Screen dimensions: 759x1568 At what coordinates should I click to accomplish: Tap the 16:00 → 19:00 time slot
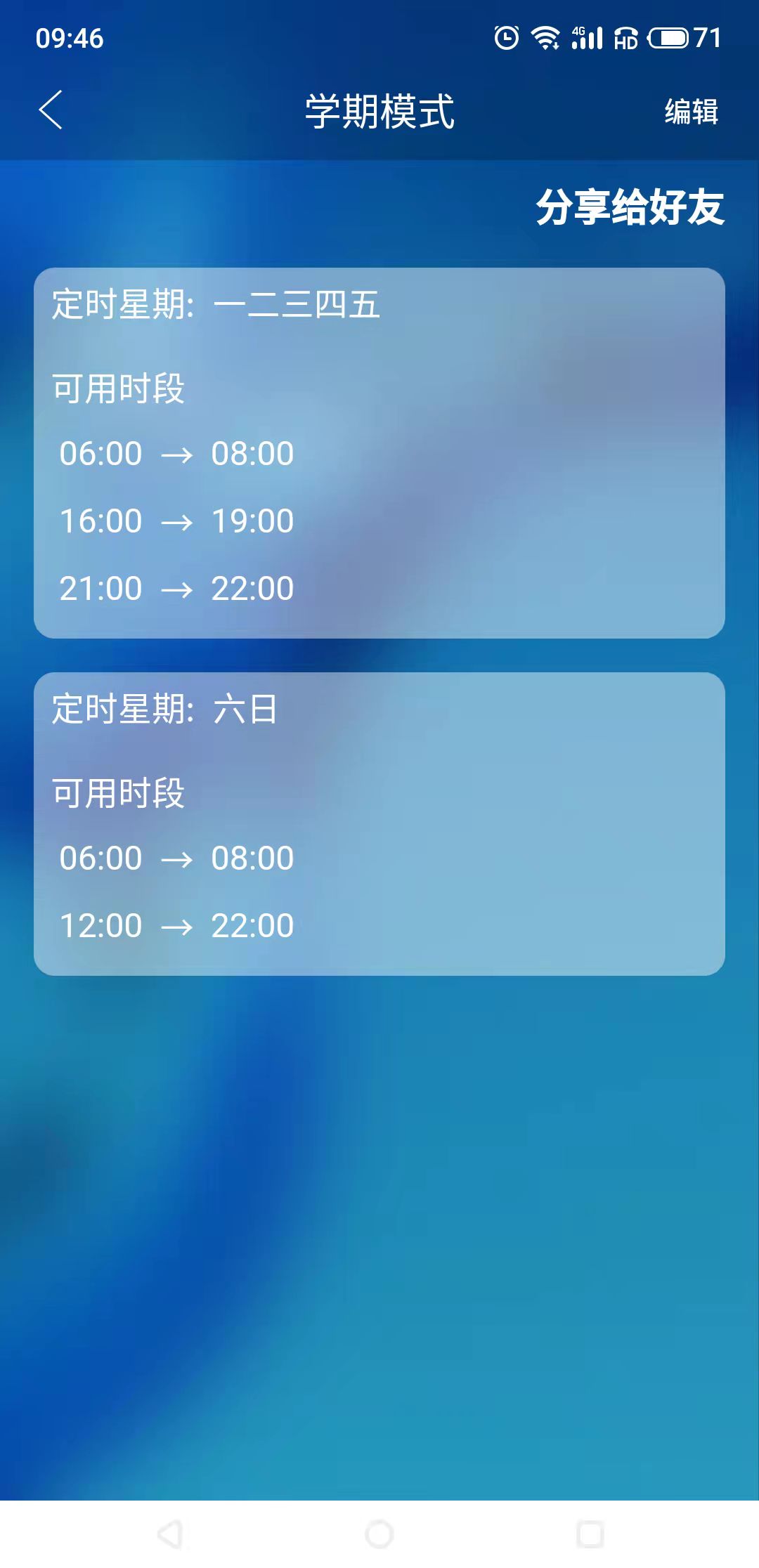(x=176, y=521)
